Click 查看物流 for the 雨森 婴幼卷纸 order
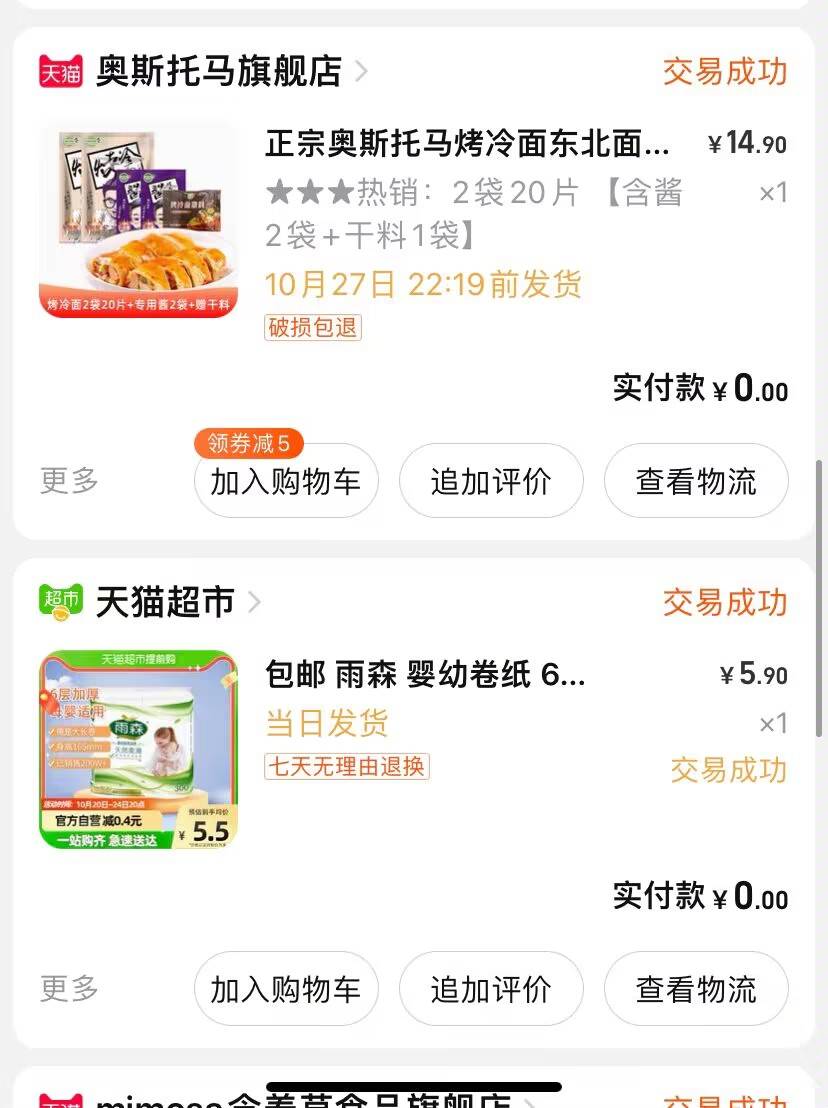The image size is (828, 1108). click(695, 988)
